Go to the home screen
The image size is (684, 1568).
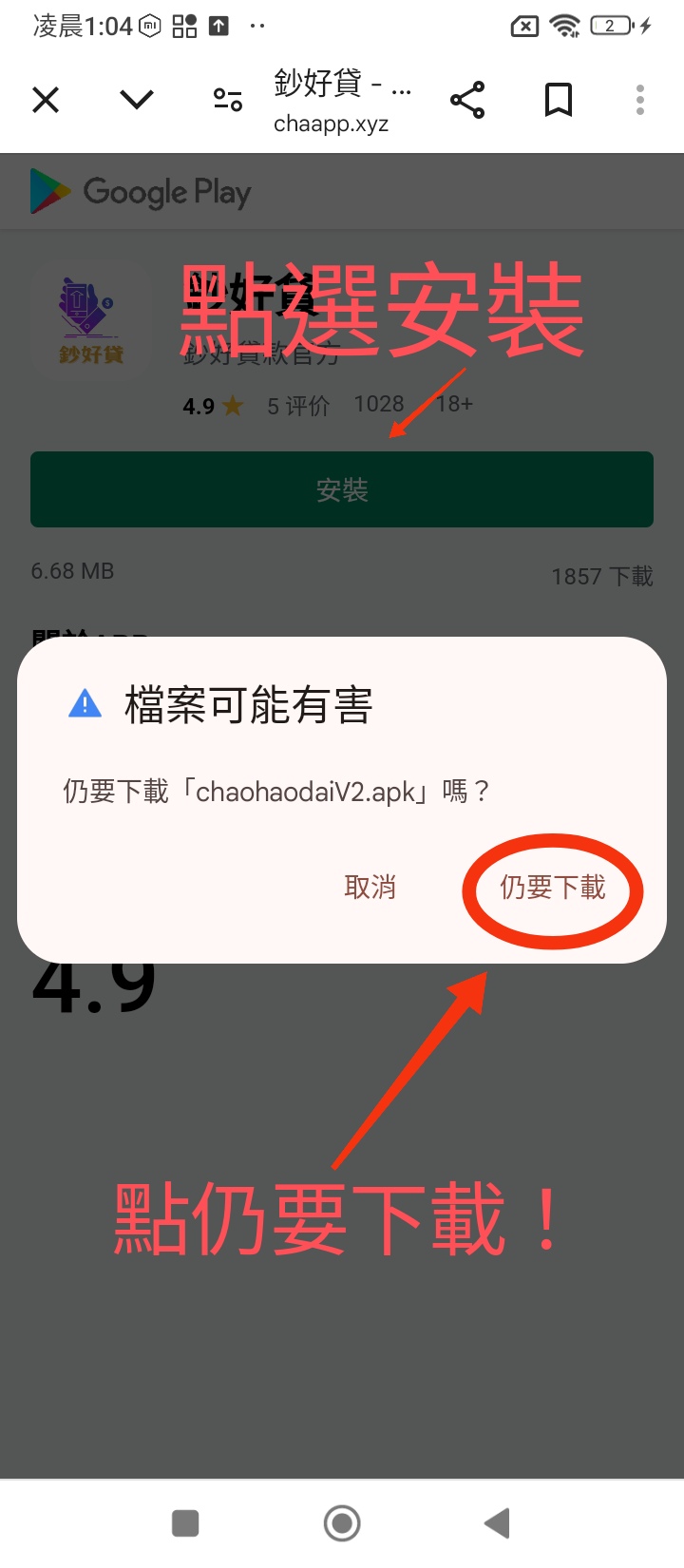342,1523
